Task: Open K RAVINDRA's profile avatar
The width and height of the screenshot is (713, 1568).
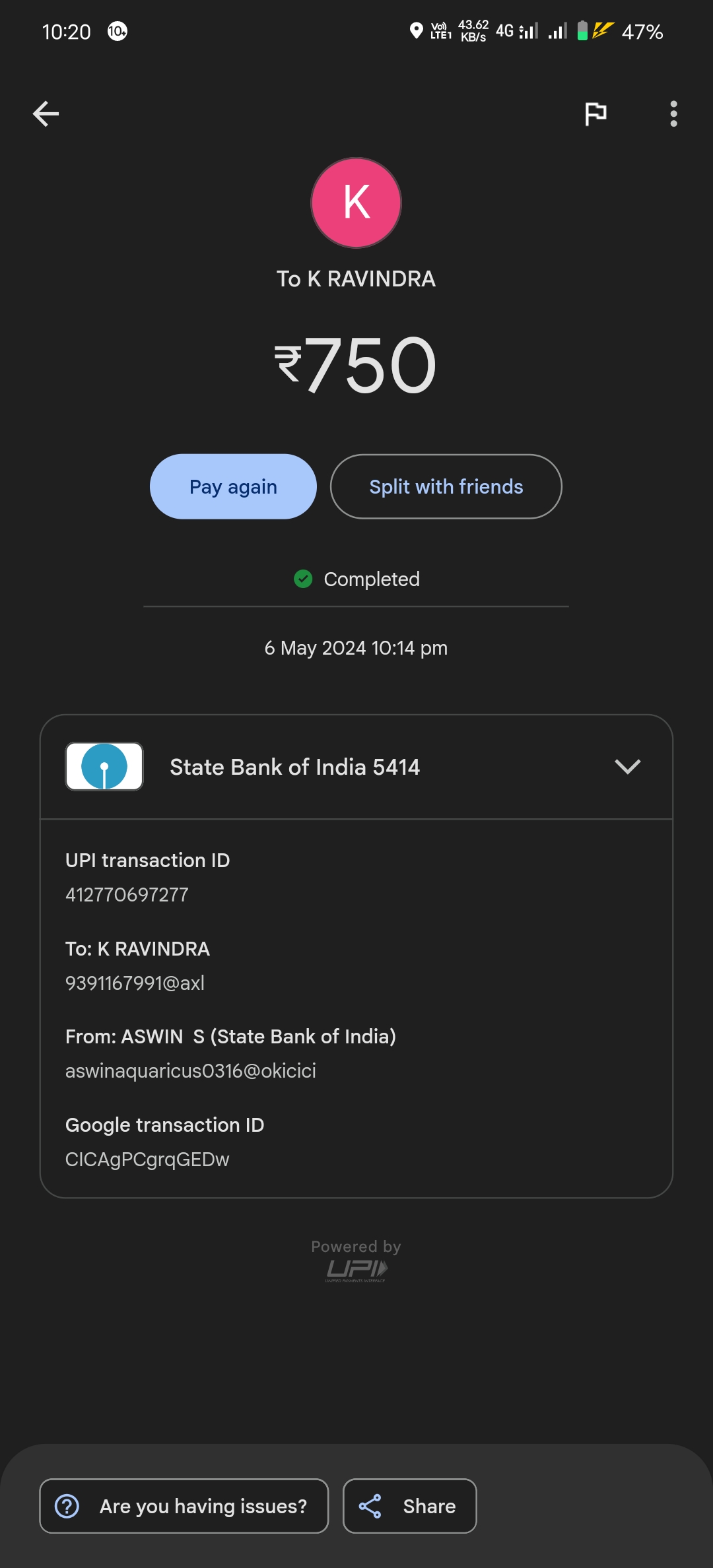Action: (356, 203)
